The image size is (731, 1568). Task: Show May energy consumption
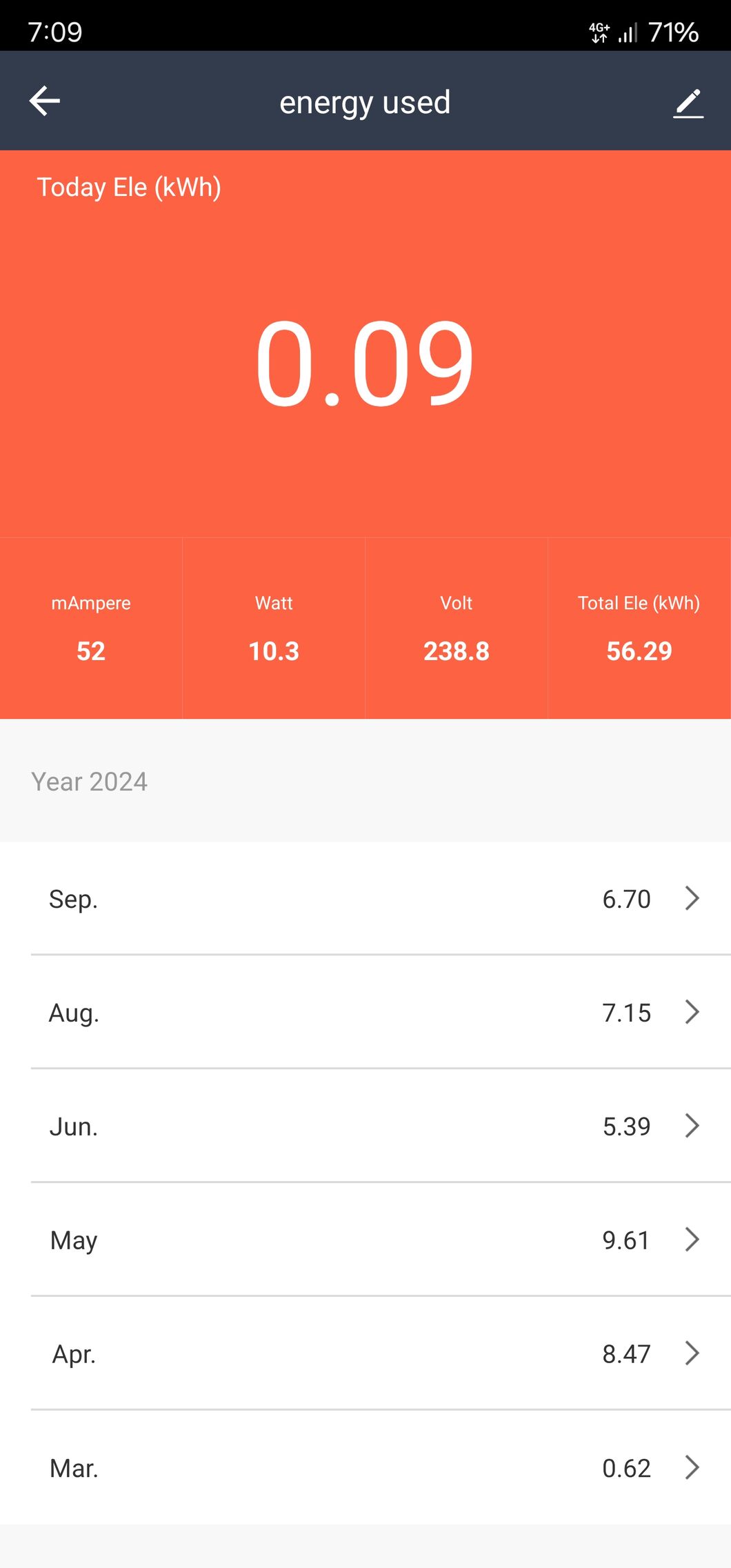tap(365, 1240)
